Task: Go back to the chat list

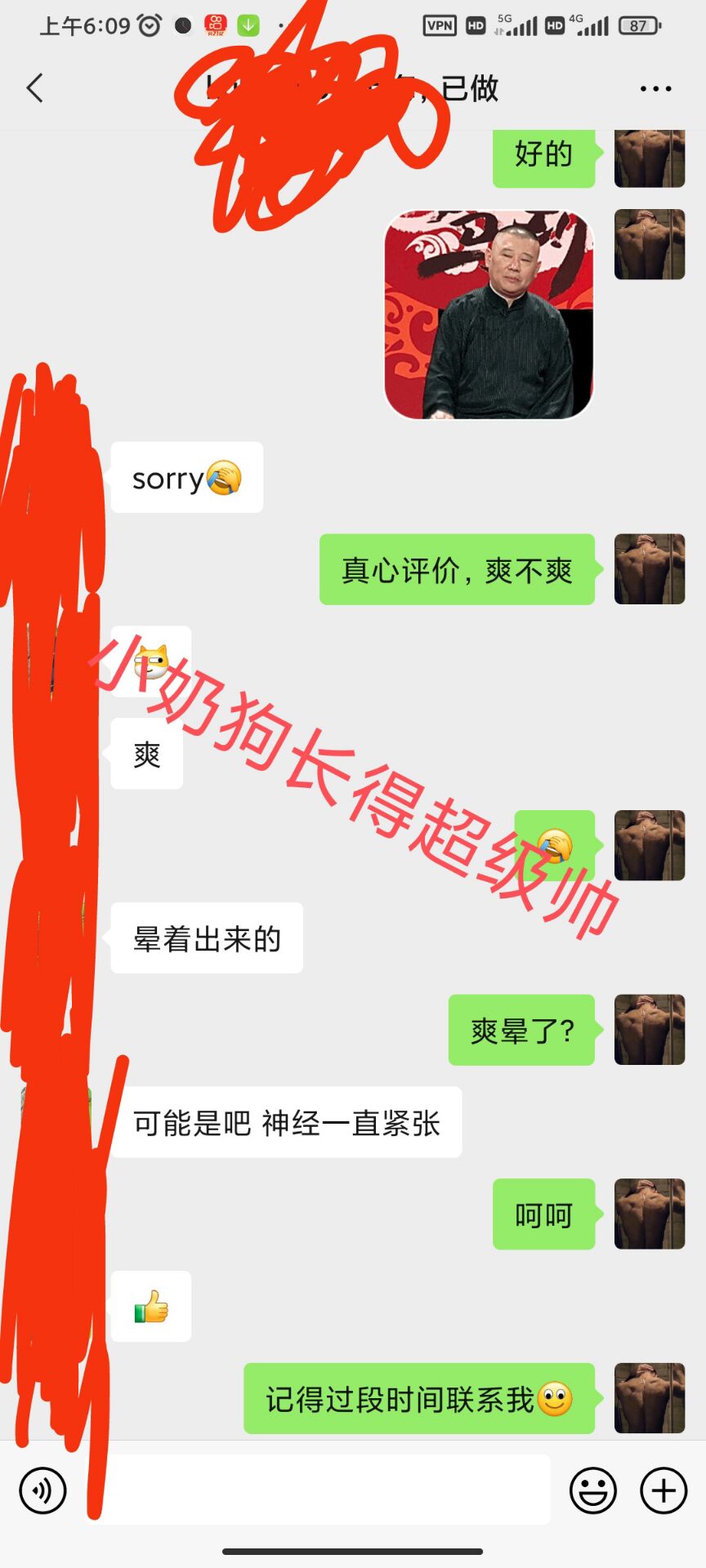Action: coord(34,88)
